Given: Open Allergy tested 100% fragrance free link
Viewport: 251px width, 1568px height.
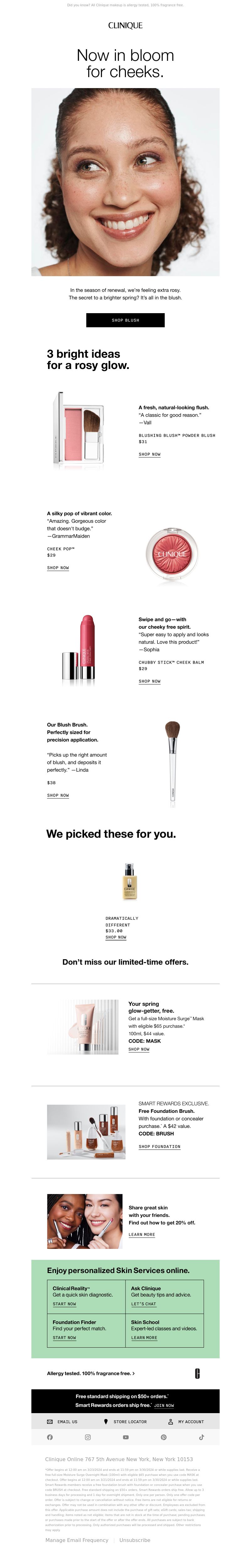Looking at the screenshot, I should point(91,1373).
